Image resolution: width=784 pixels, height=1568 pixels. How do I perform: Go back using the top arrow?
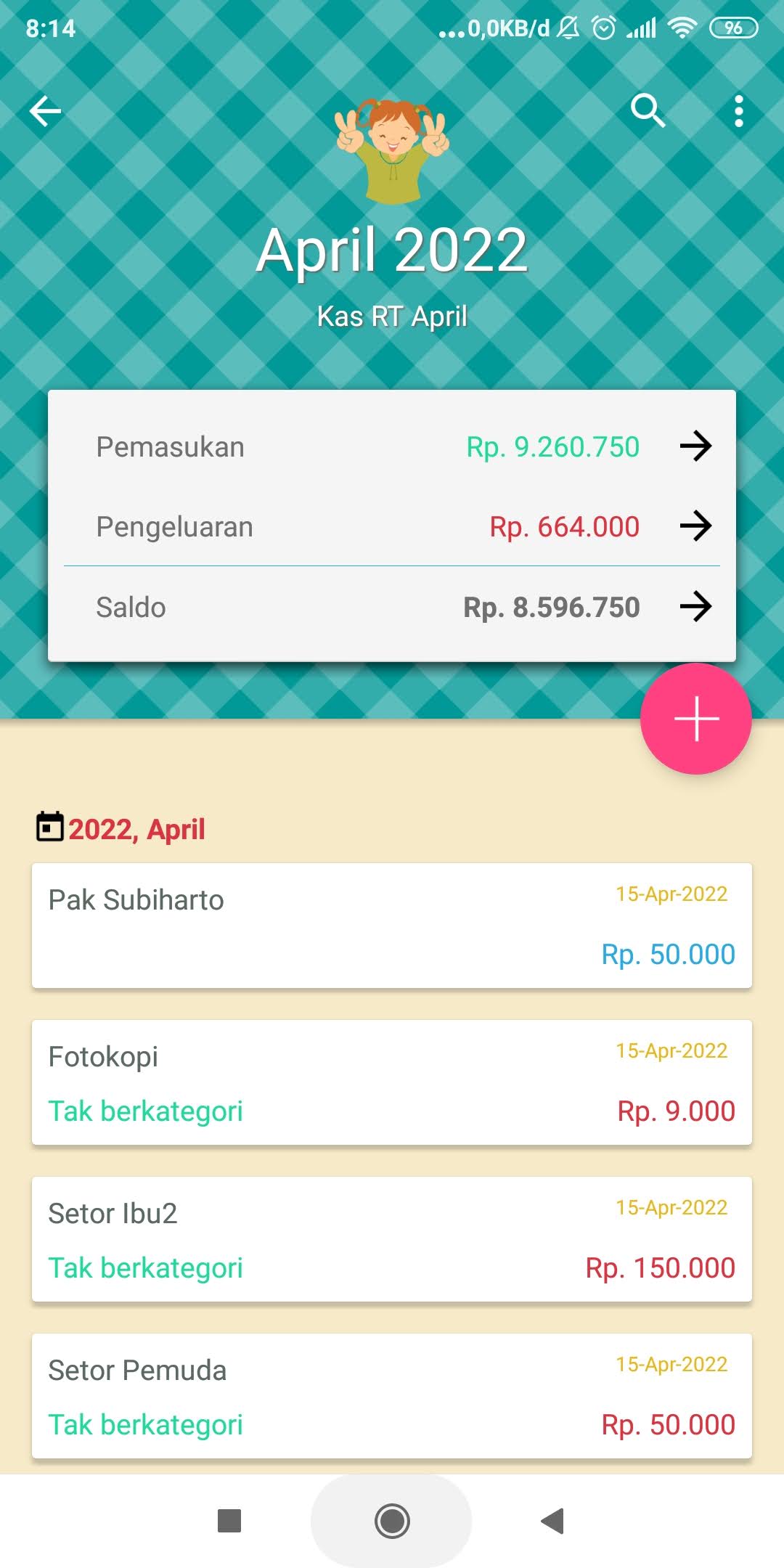tap(45, 111)
